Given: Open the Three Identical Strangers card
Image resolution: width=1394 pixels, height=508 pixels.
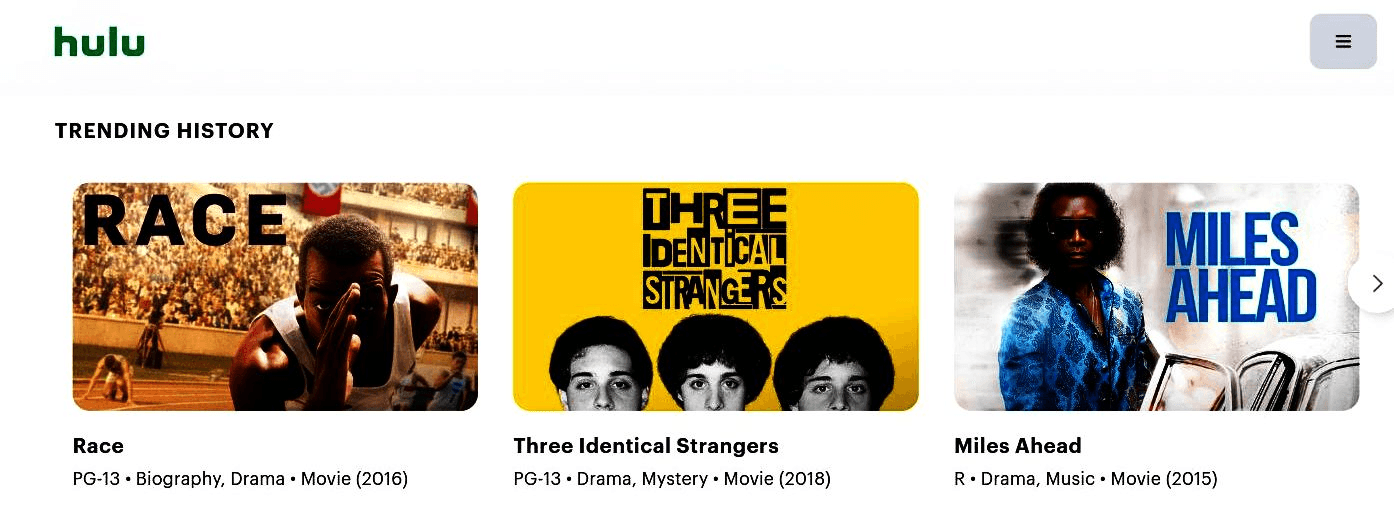Looking at the screenshot, I should (x=715, y=297).
